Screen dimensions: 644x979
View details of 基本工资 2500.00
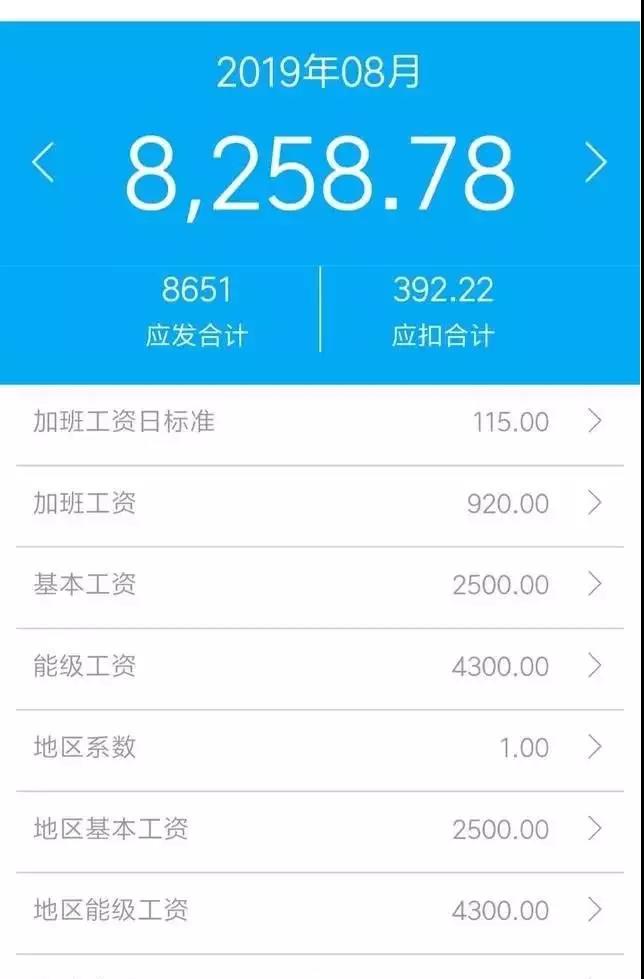pyautogui.click(x=320, y=585)
